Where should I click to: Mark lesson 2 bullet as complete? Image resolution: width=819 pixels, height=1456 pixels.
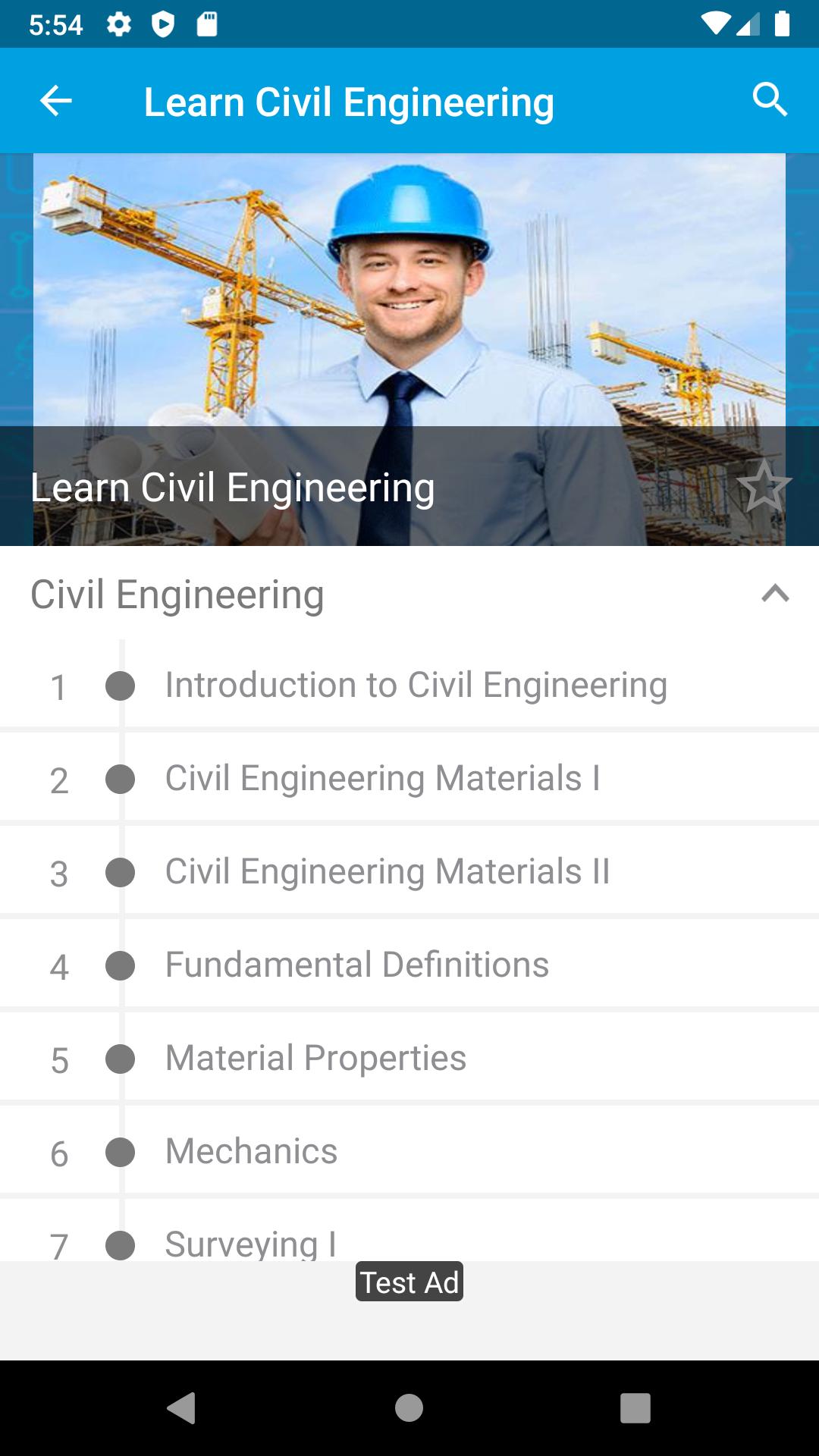pos(120,778)
